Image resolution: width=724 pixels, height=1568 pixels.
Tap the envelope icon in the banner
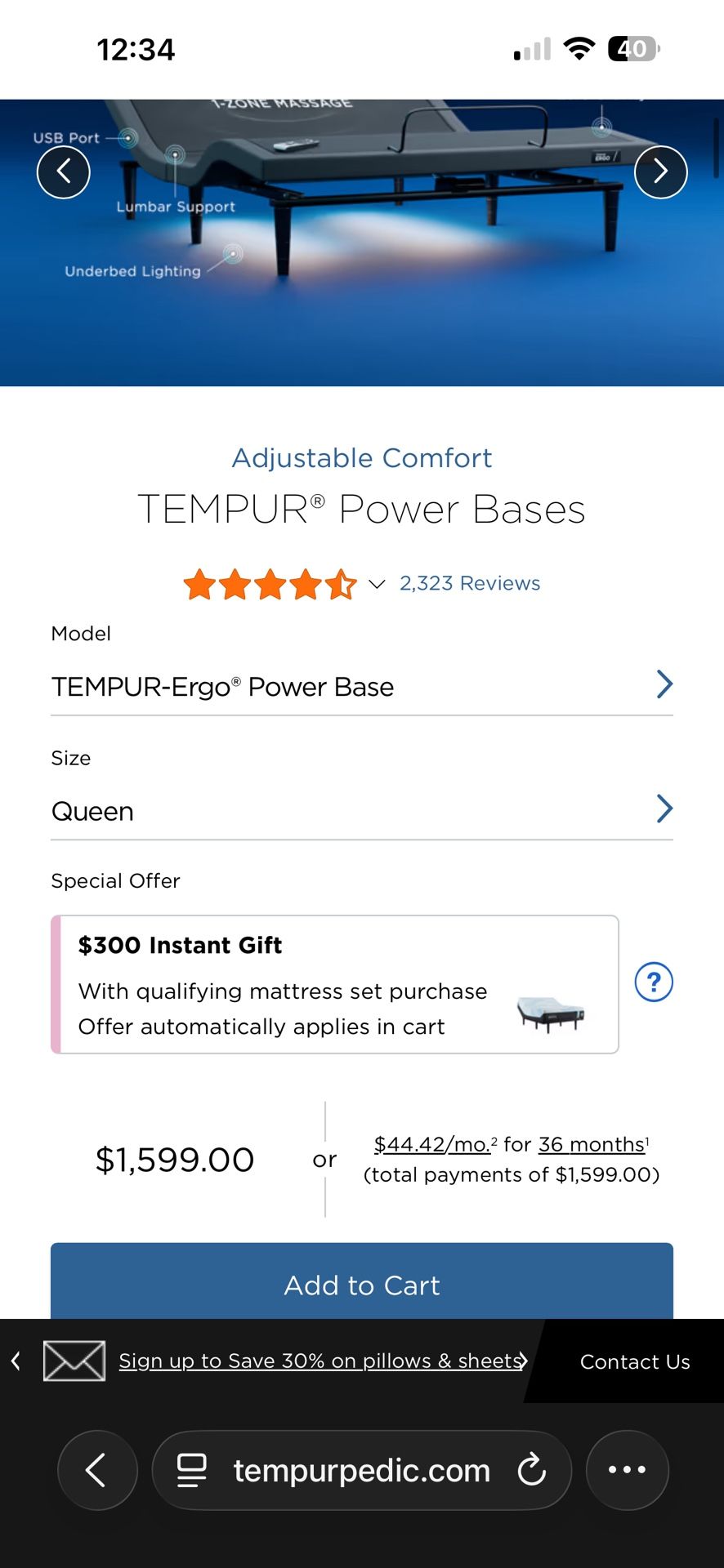click(x=74, y=1361)
